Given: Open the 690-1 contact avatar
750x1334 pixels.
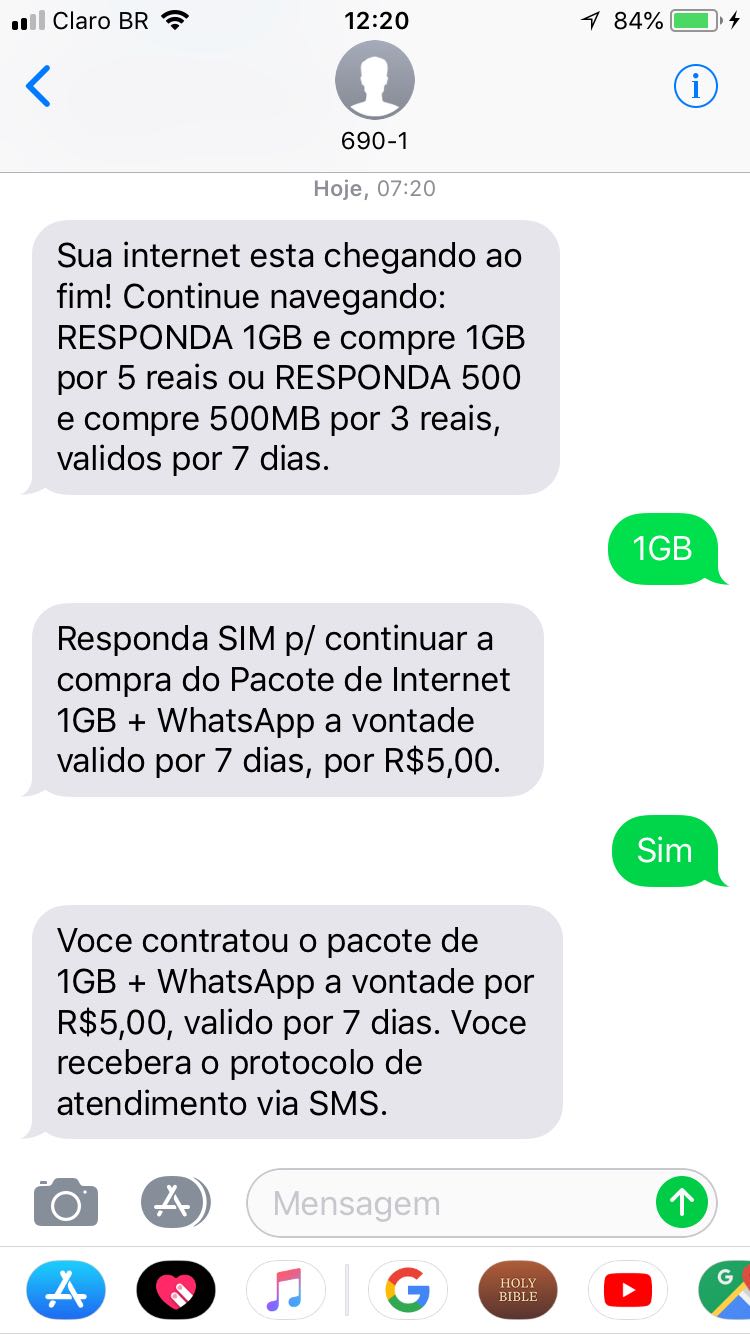Looking at the screenshot, I should (x=374, y=82).
